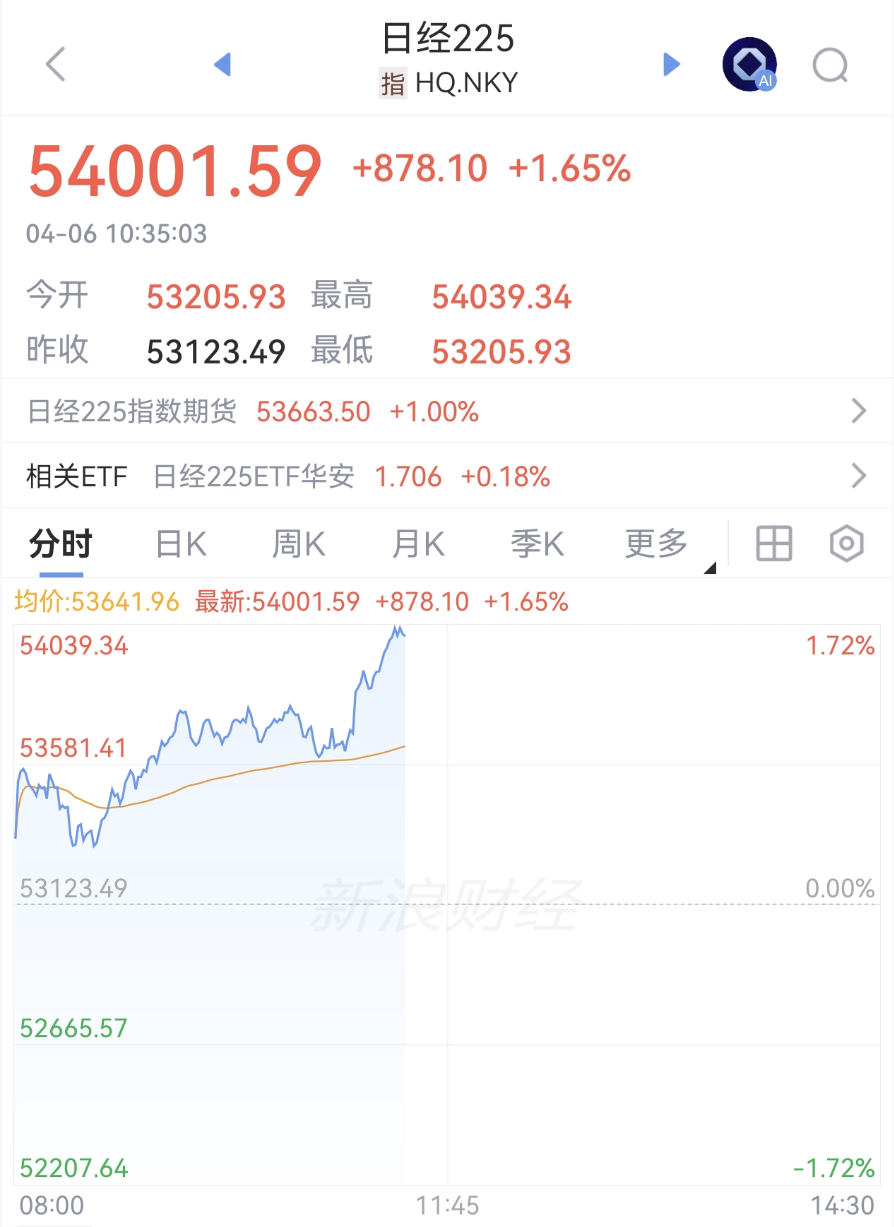Open the chart settings icon

coord(846,545)
